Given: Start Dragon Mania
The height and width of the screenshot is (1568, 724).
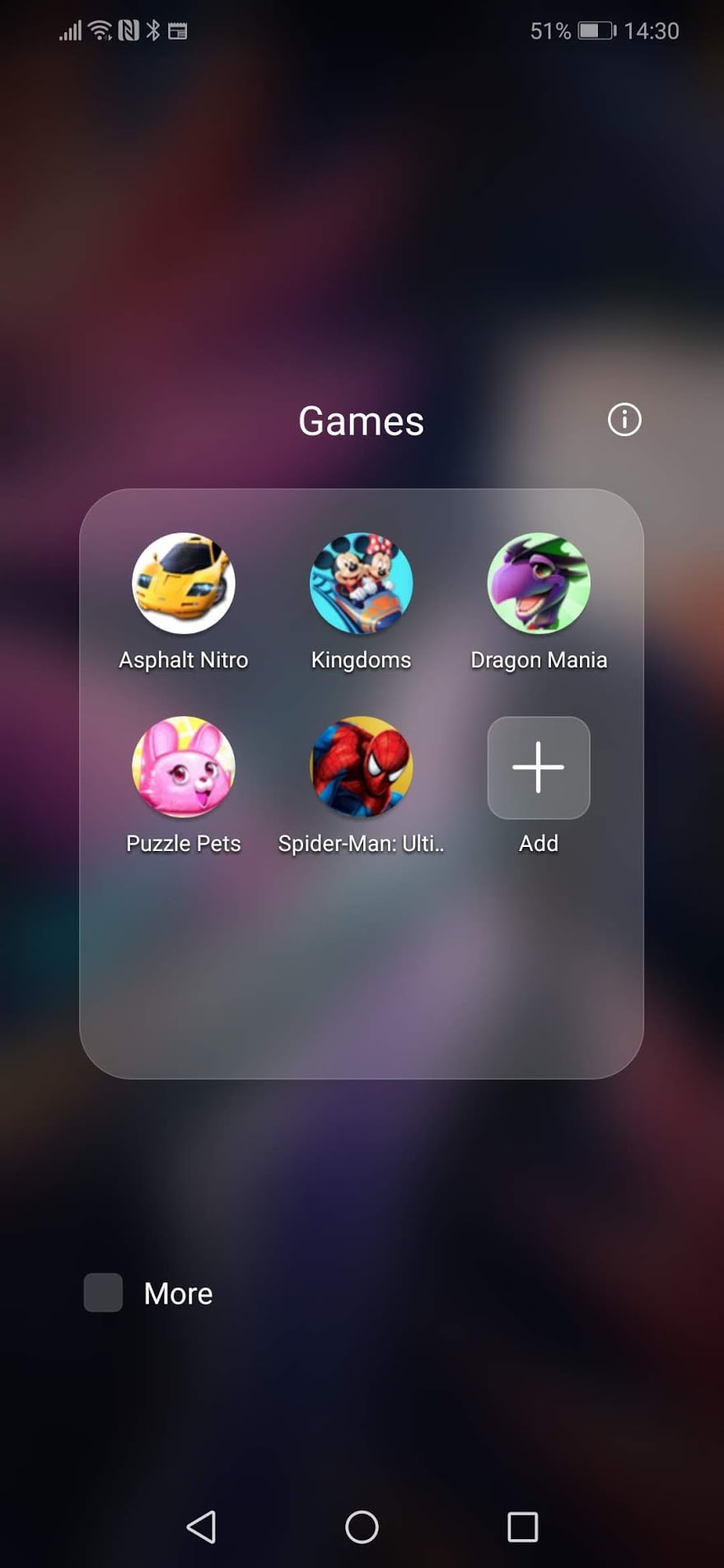Looking at the screenshot, I should tap(539, 584).
